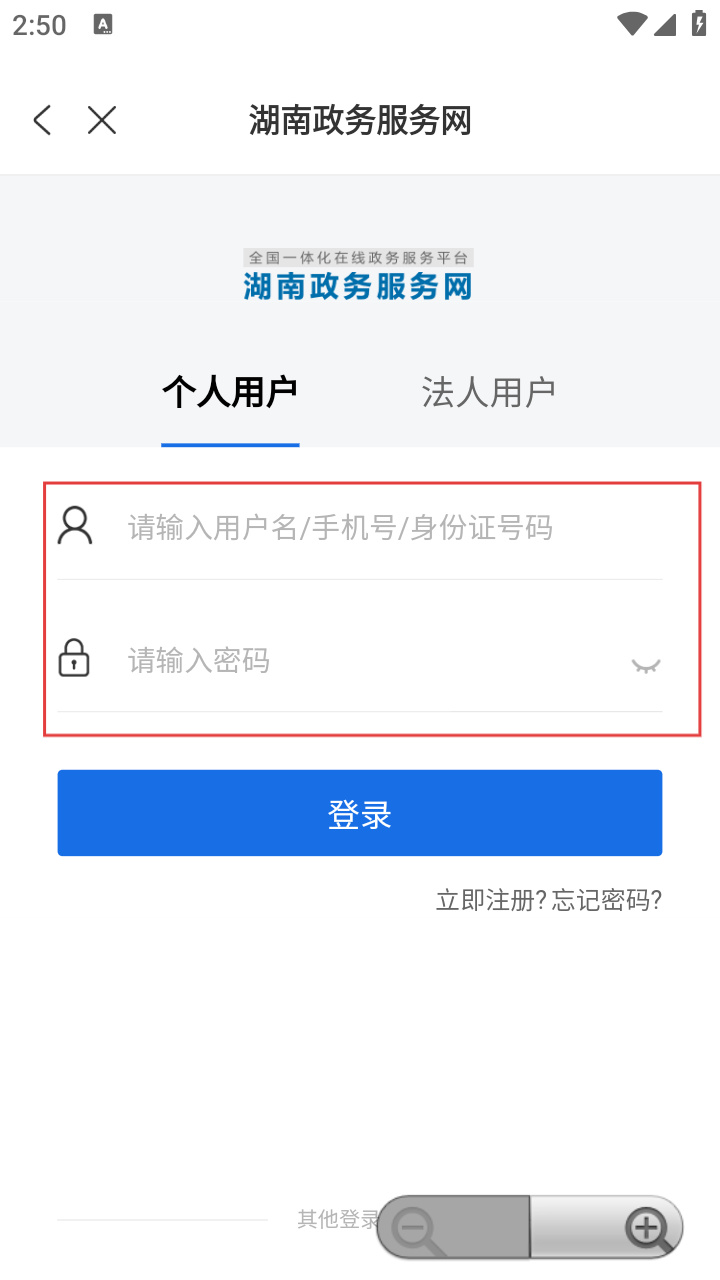The width and height of the screenshot is (720, 1280).
Task: Go back with the top-left arrow
Action: [41, 121]
